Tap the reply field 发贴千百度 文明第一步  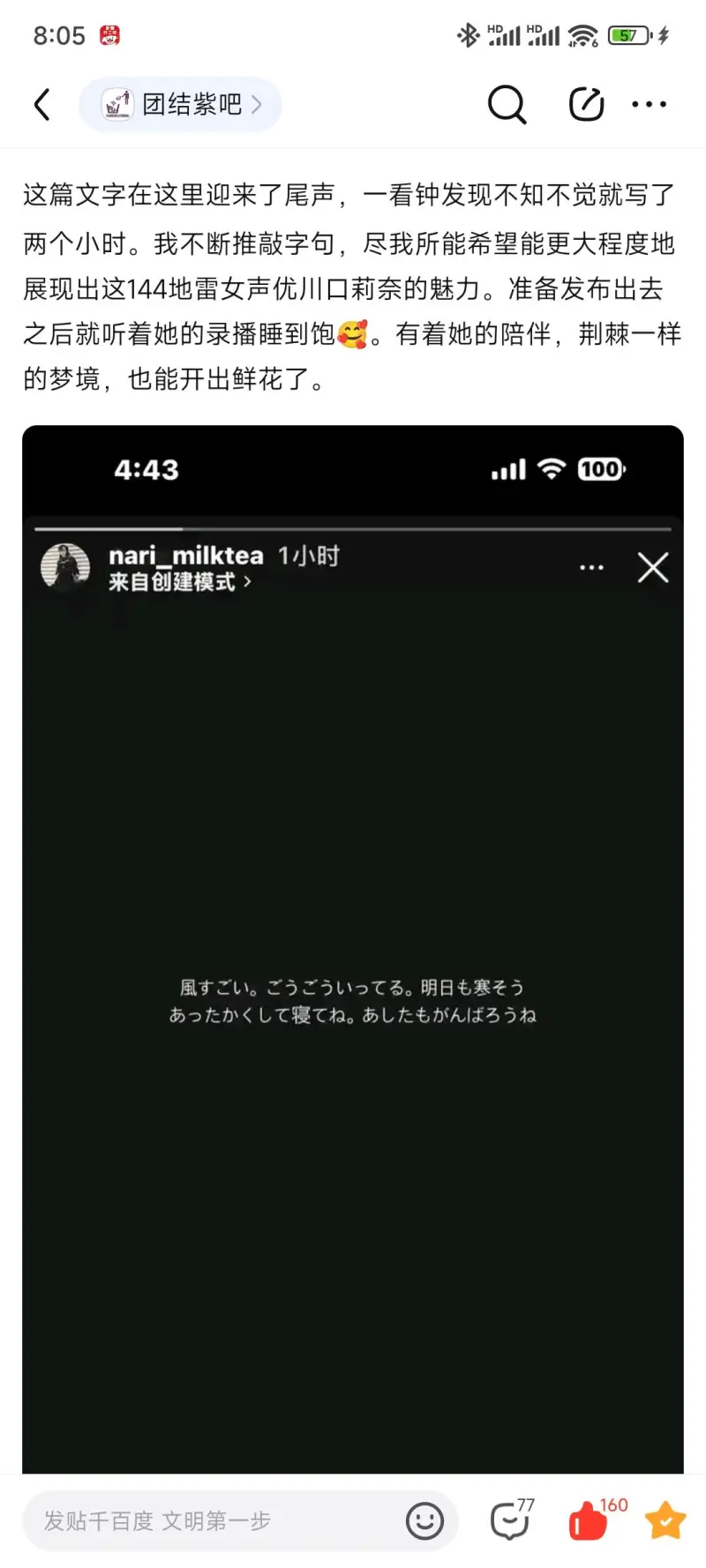(x=212, y=1521)
